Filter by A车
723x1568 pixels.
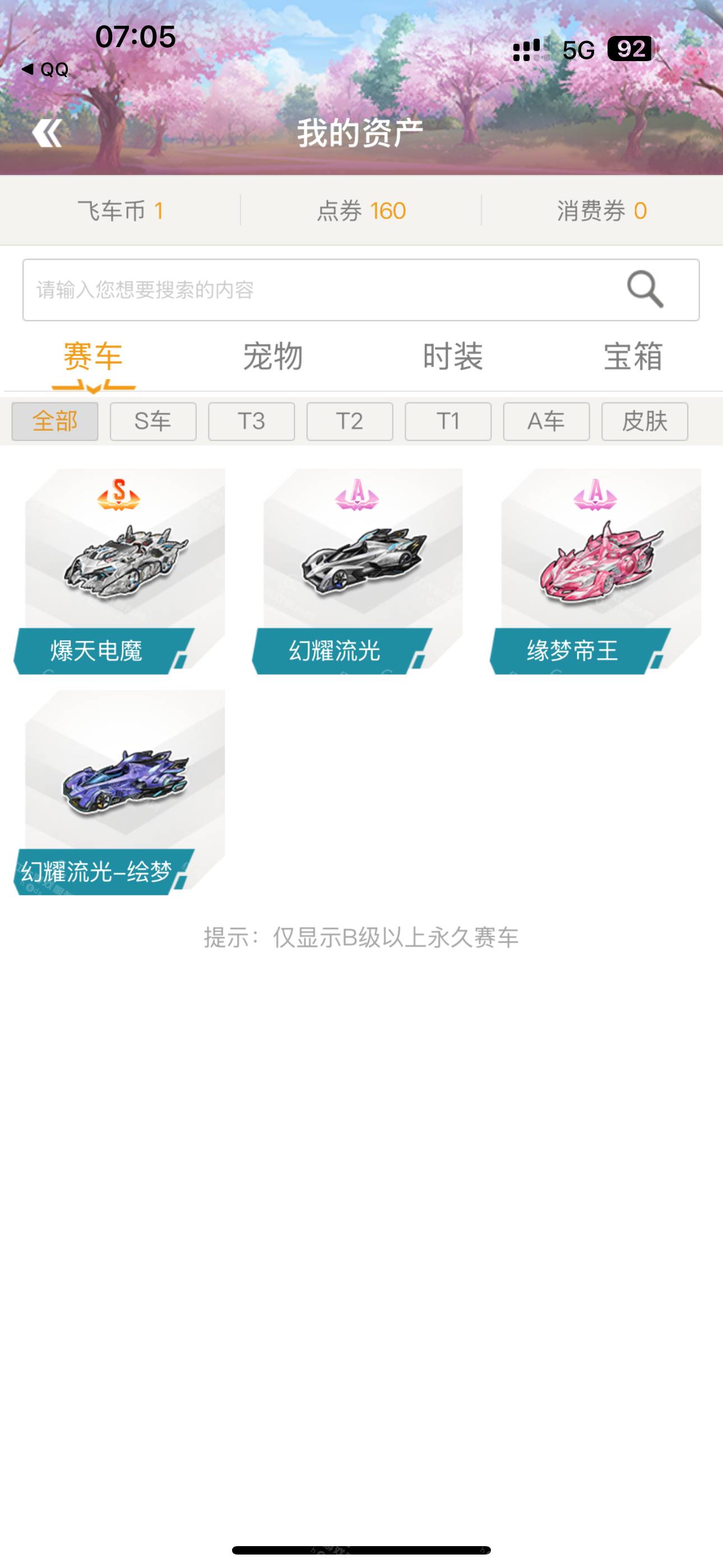click(x=546, y=421)
